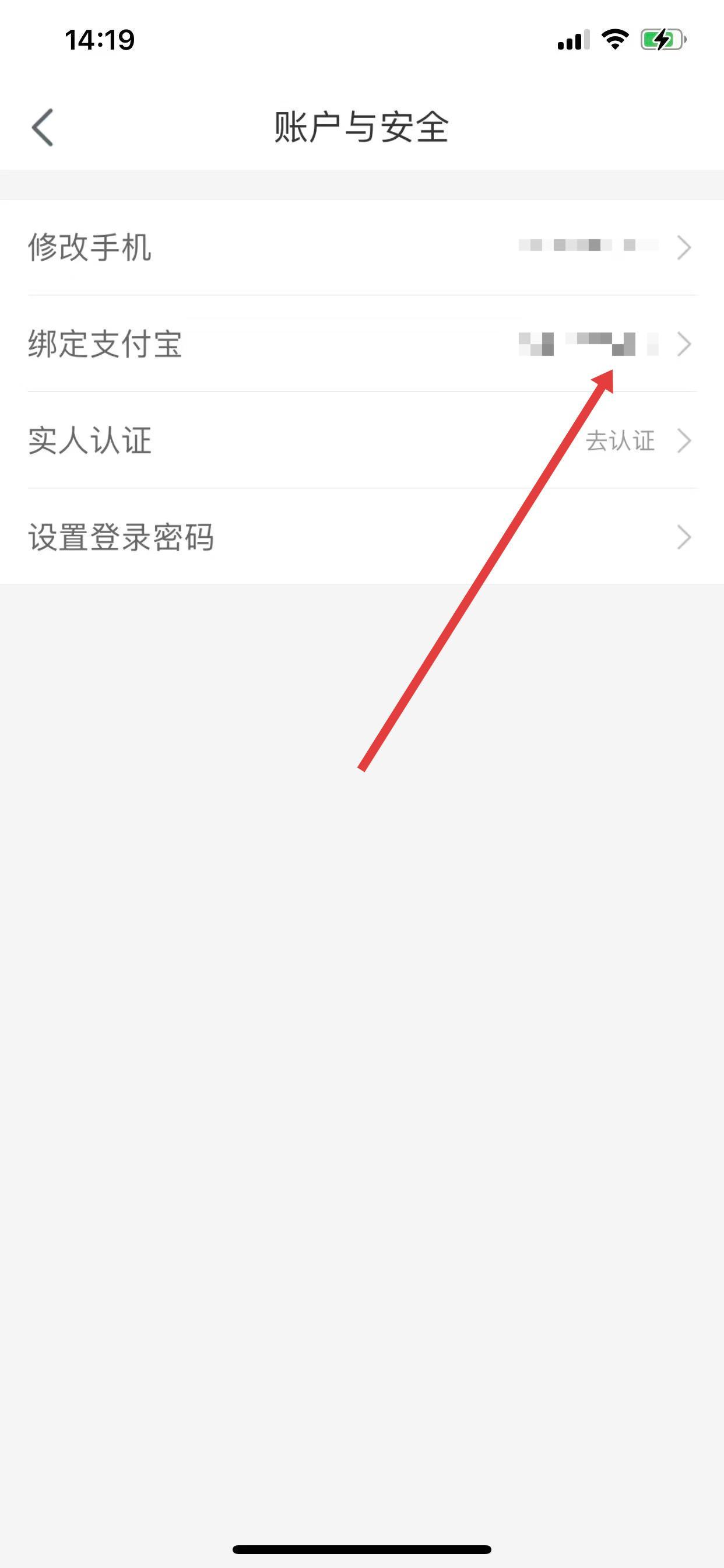Open the 绑定支付宝 row
This screenshot has height=1568, width=724.
pos(361,344)
